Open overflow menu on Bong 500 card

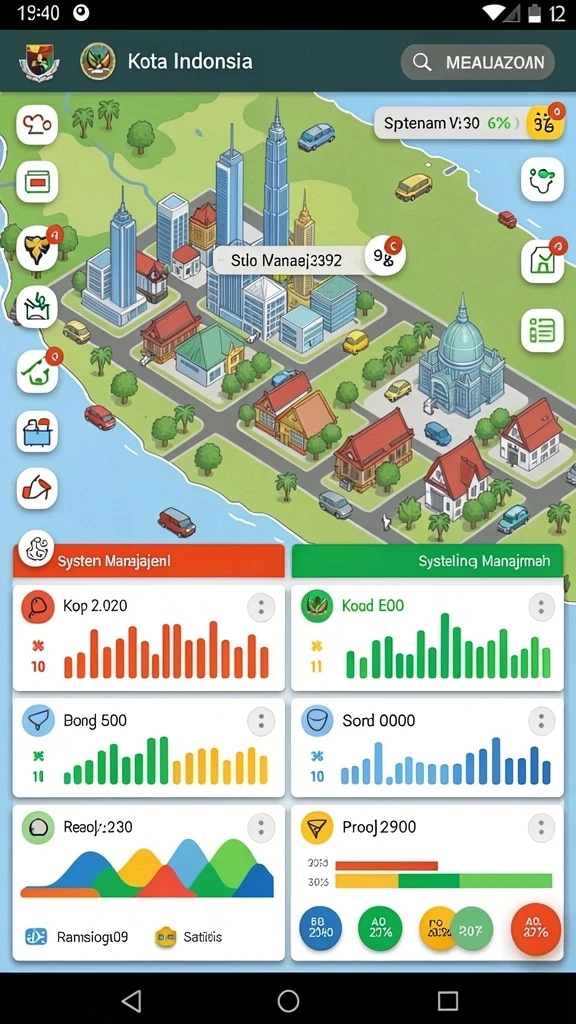261,722
